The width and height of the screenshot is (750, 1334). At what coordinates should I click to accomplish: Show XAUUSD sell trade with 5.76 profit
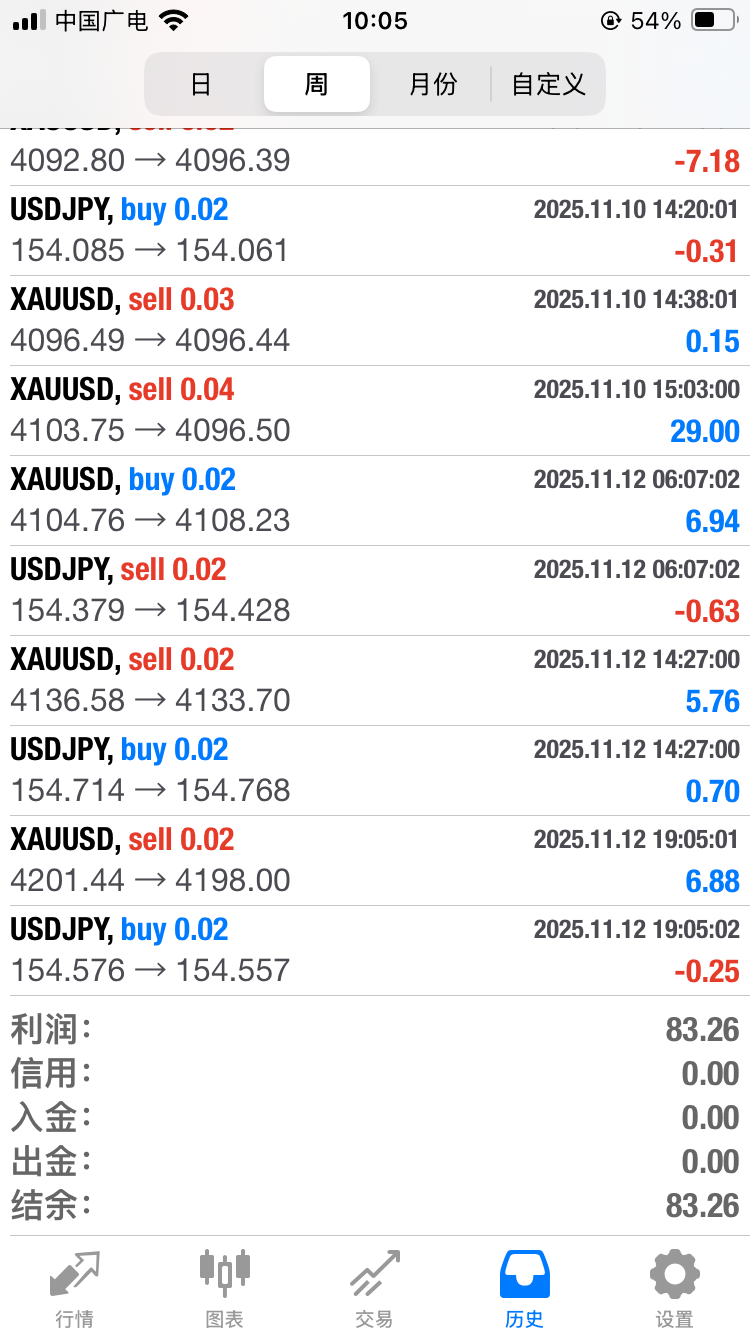point(375,681)
